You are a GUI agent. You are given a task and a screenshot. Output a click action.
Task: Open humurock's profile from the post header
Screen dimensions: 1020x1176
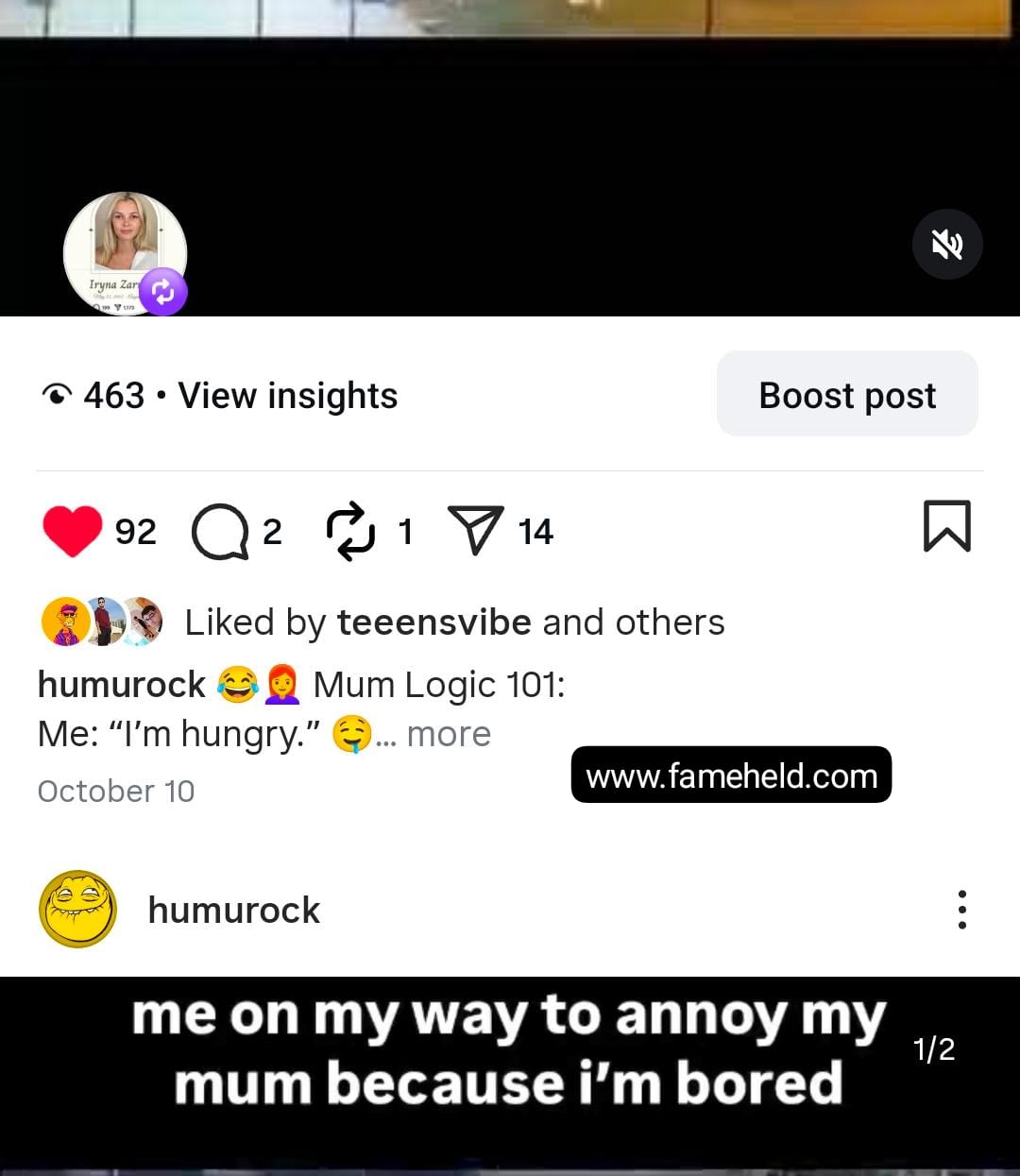point(233,911)
